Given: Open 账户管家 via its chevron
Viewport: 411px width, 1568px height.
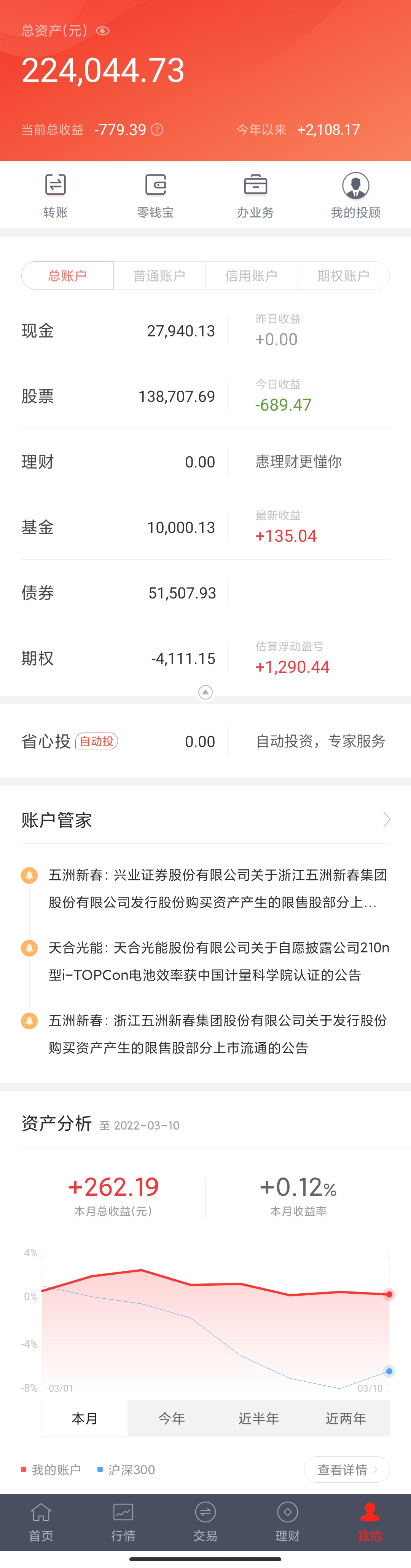Looking at the screenshot, I should (386, 820).
